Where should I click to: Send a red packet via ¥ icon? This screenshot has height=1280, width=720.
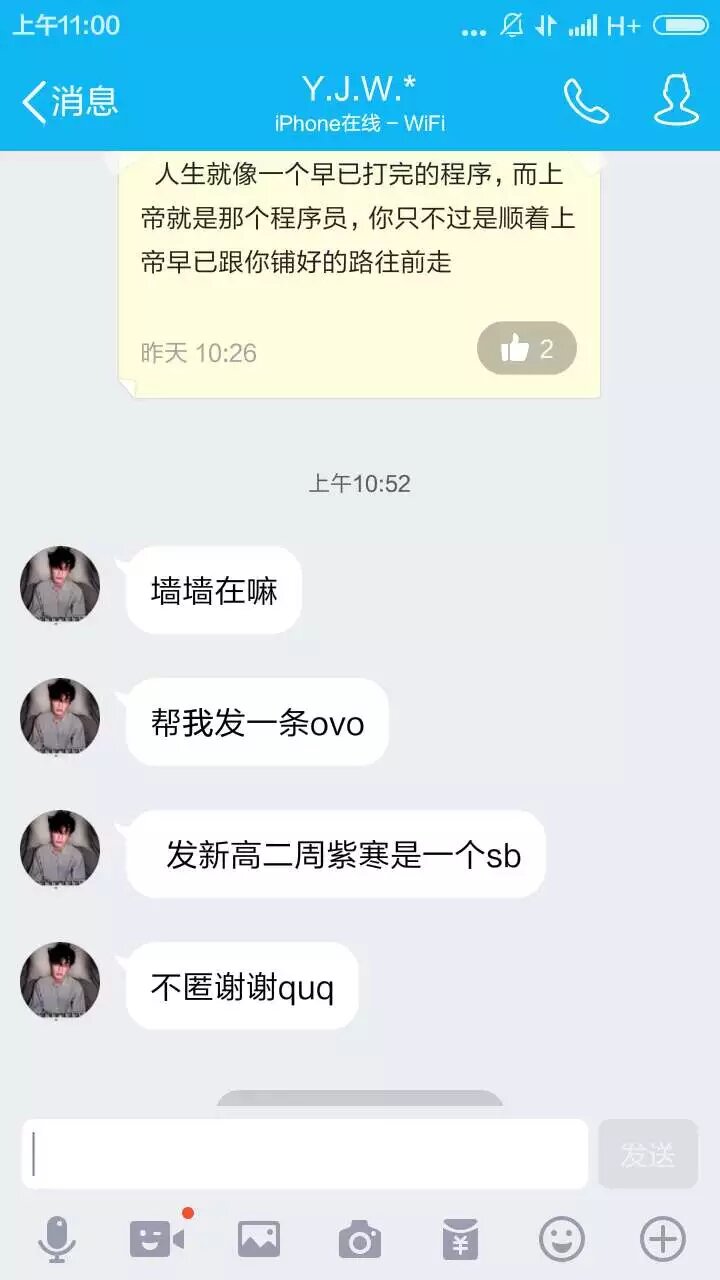click(460, 1240)
